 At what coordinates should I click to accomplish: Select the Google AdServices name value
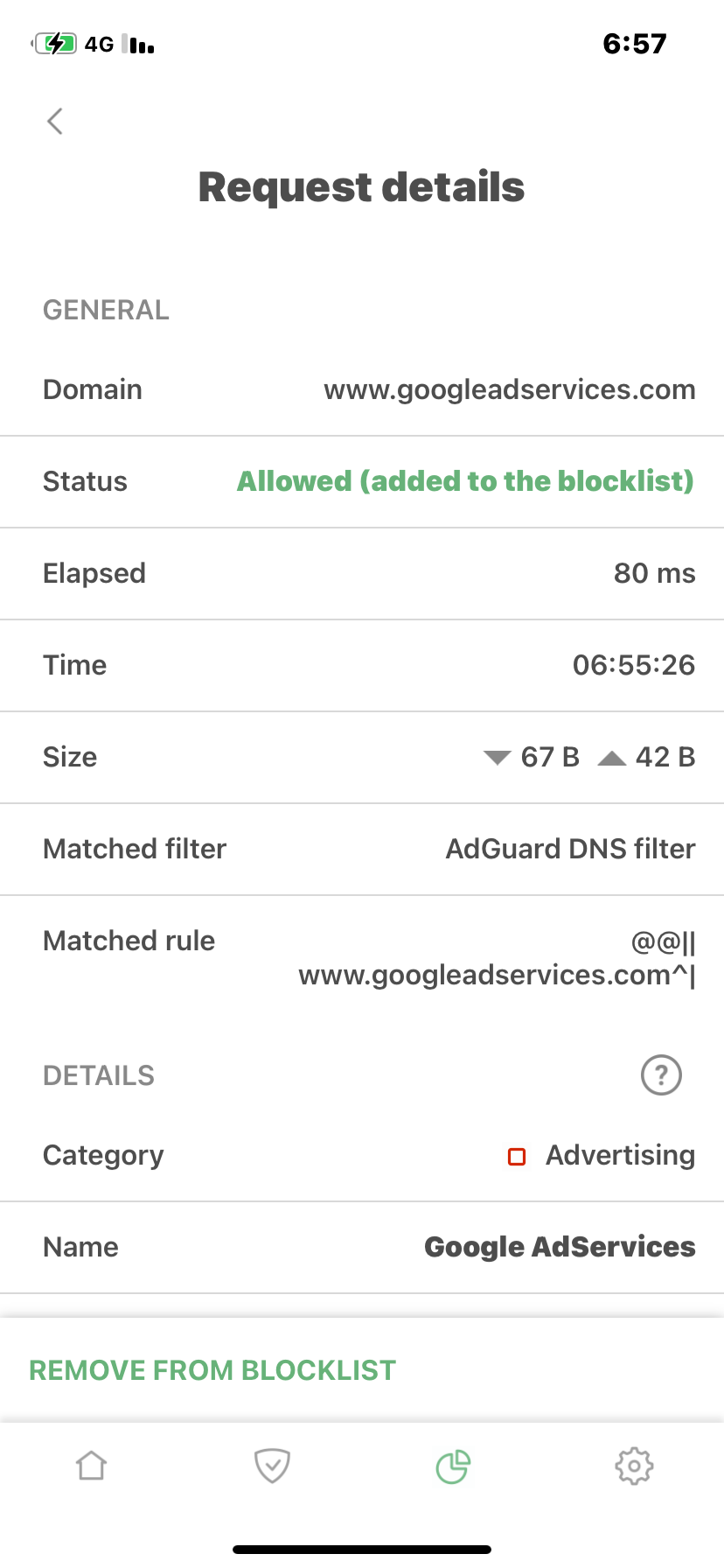click(x=559, y=1246)
